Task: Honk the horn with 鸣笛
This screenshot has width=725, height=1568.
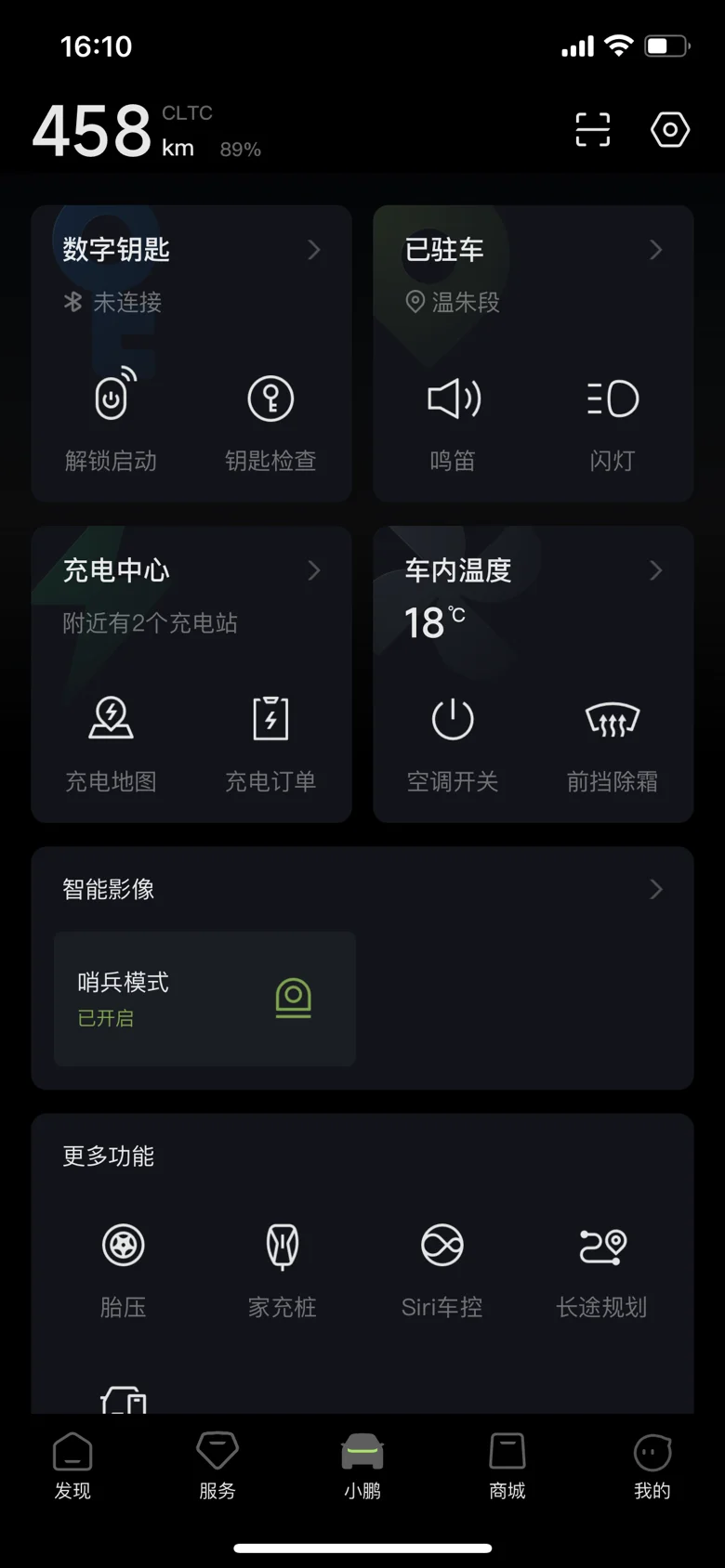Action: pos(453,418)
